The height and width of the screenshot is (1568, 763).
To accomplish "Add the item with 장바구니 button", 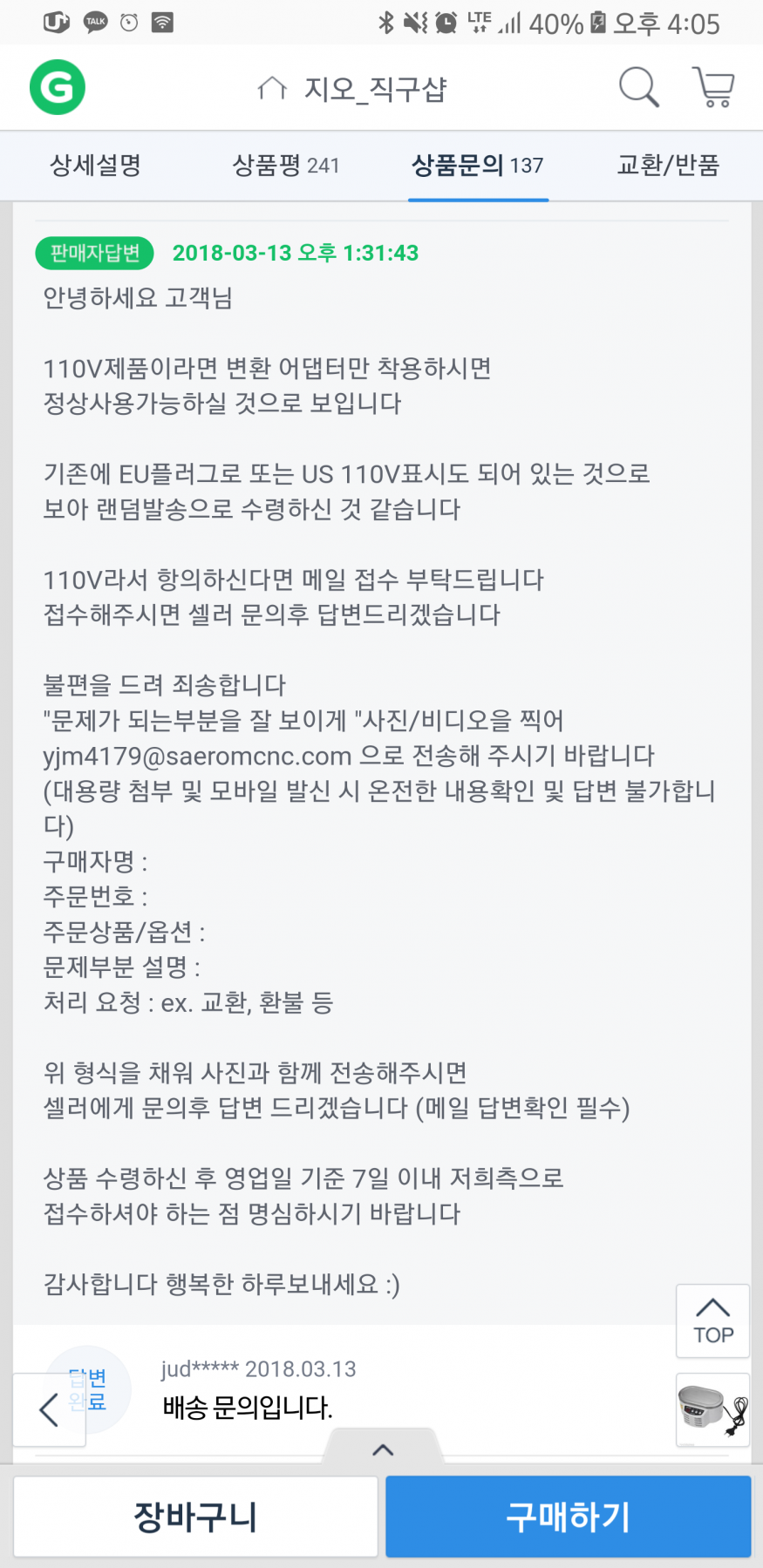I will tap(195, 1517).
